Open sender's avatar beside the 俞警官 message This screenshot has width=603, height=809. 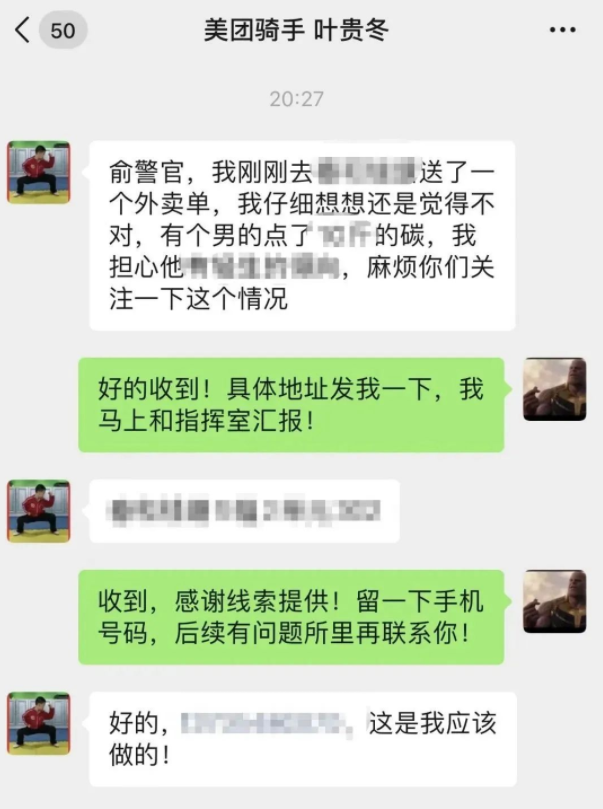[39, 172]
